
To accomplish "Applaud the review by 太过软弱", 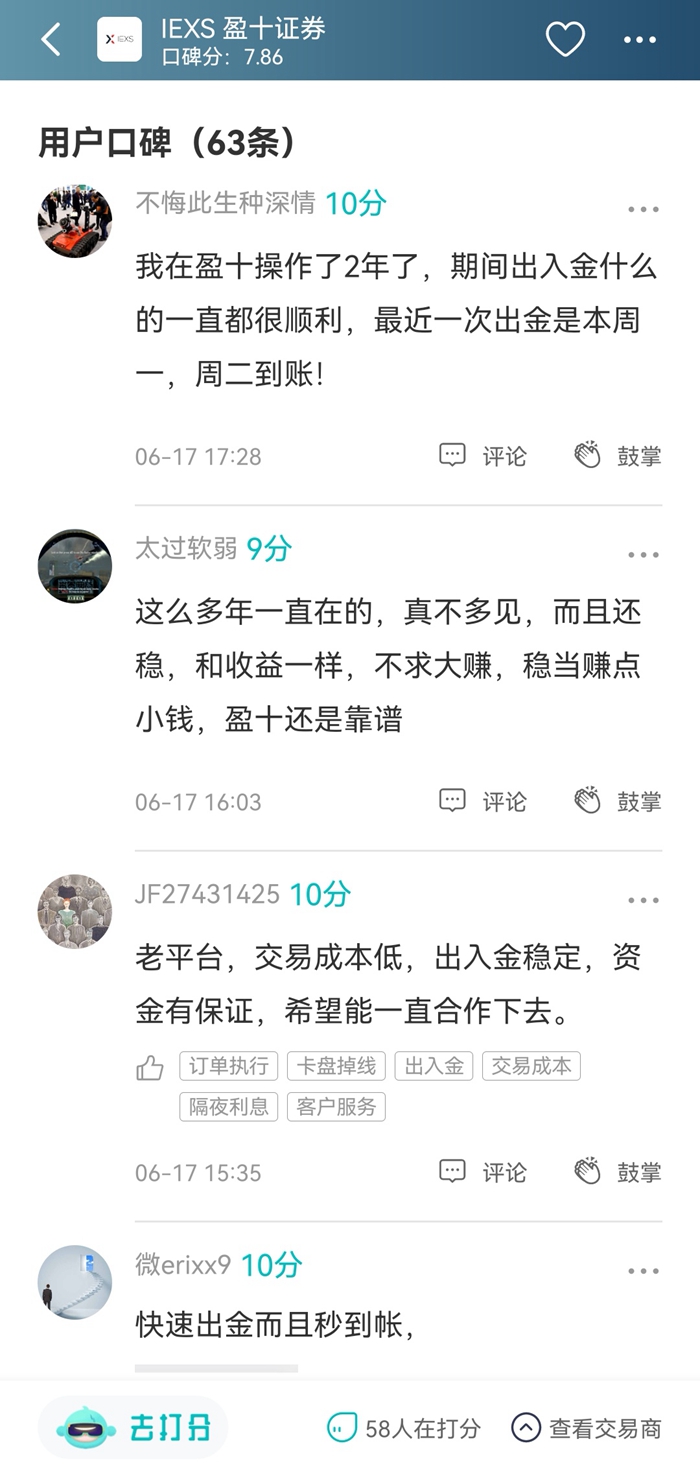I will (618, 801).
